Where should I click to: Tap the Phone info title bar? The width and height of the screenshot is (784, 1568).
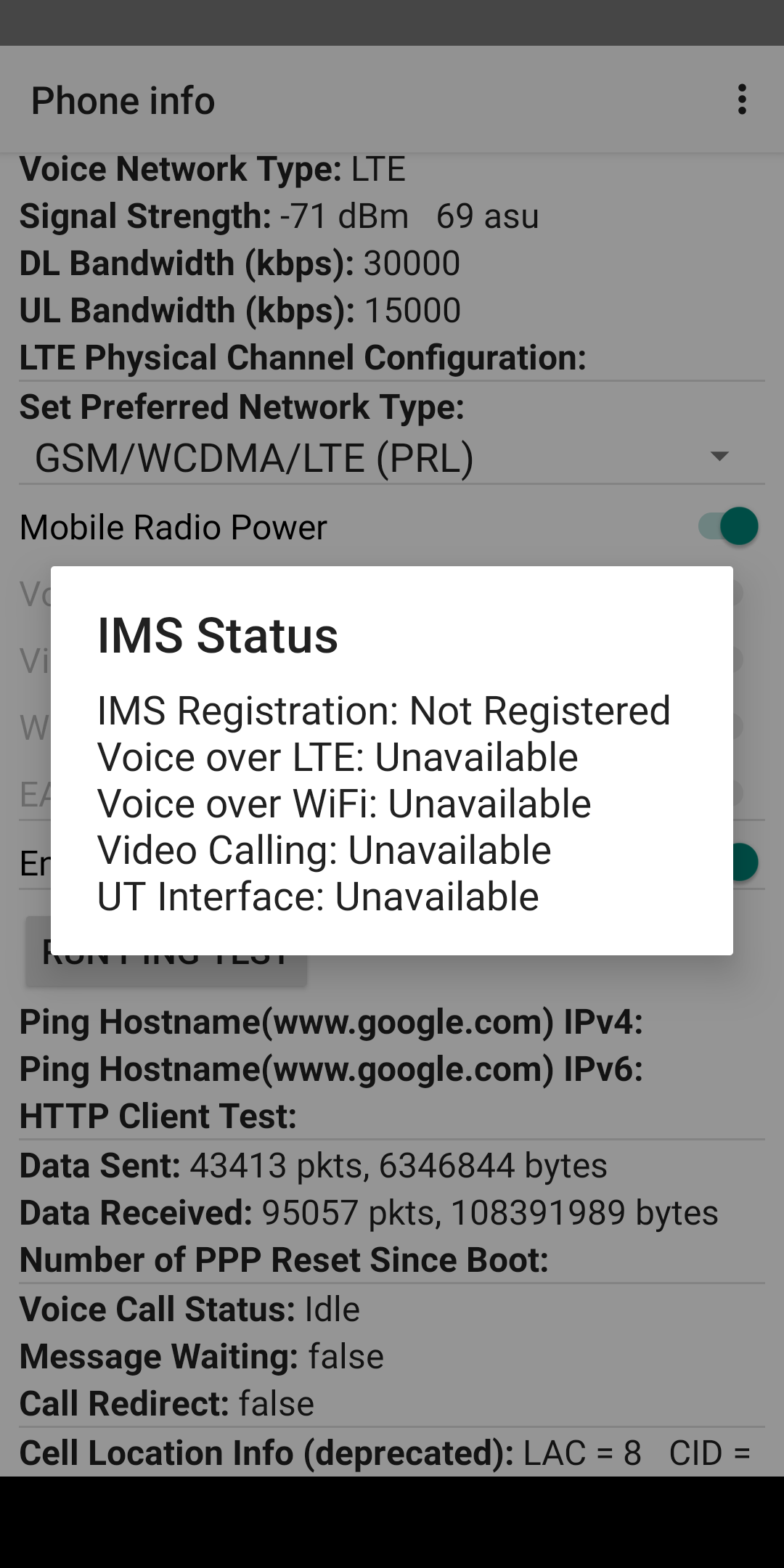[x=123, y=99]
